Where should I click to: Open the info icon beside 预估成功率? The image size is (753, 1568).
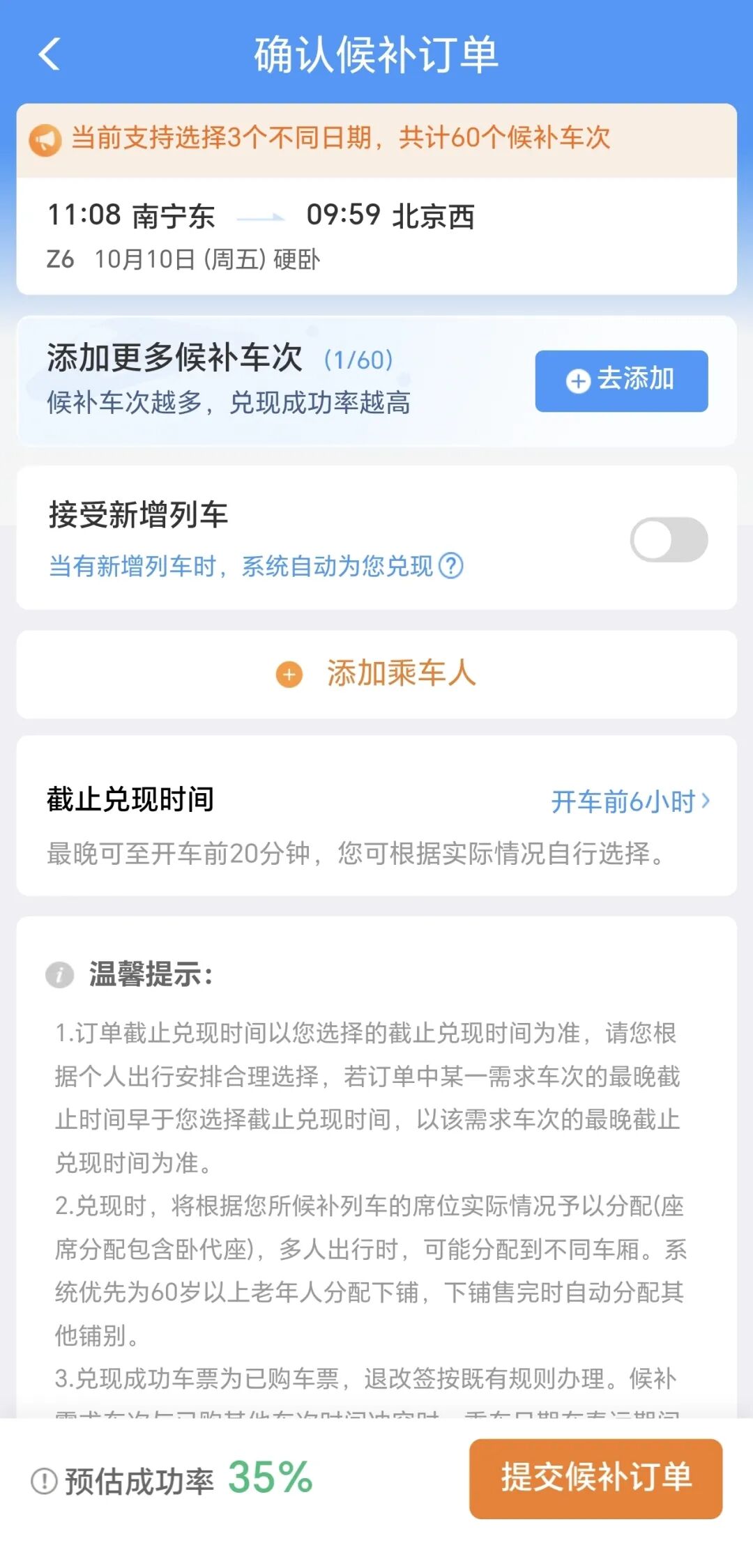click(x=44, y=1480)
